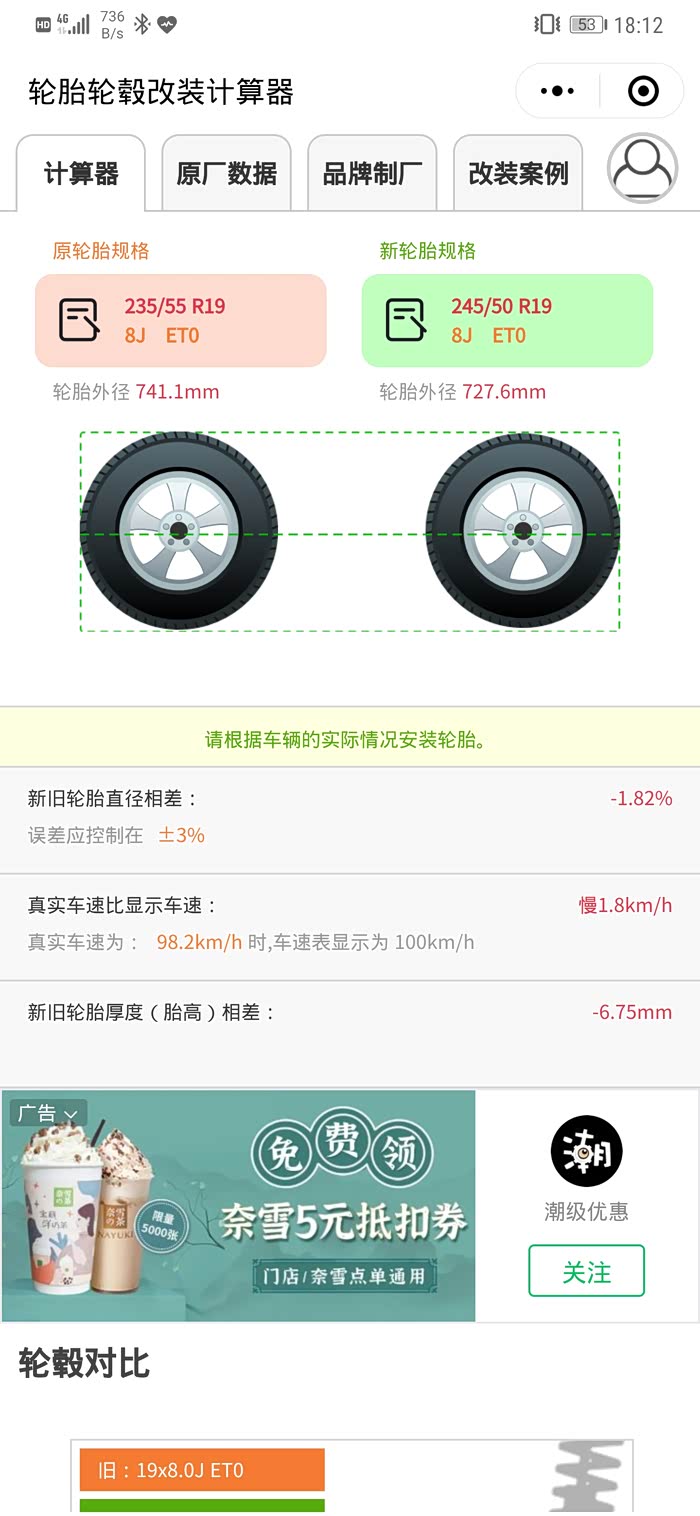Switch to the 原厂数据 tab
The width and height of the screenshot is (700, 1516).
tap(226, 173)
